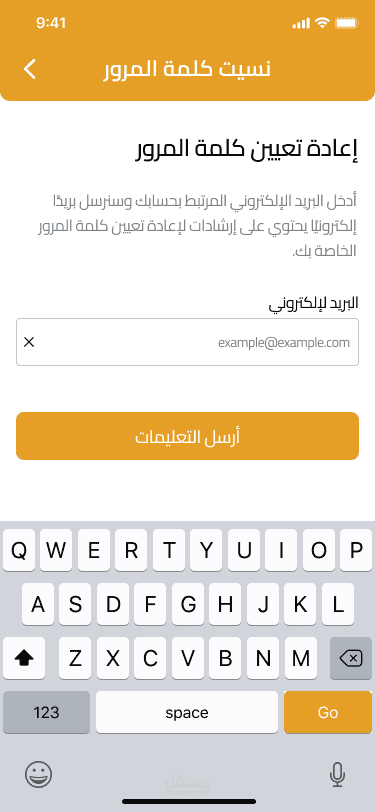Screen dimensions: 375x812
Task: Tap the backspace key
Action: [x=351, y=658]
